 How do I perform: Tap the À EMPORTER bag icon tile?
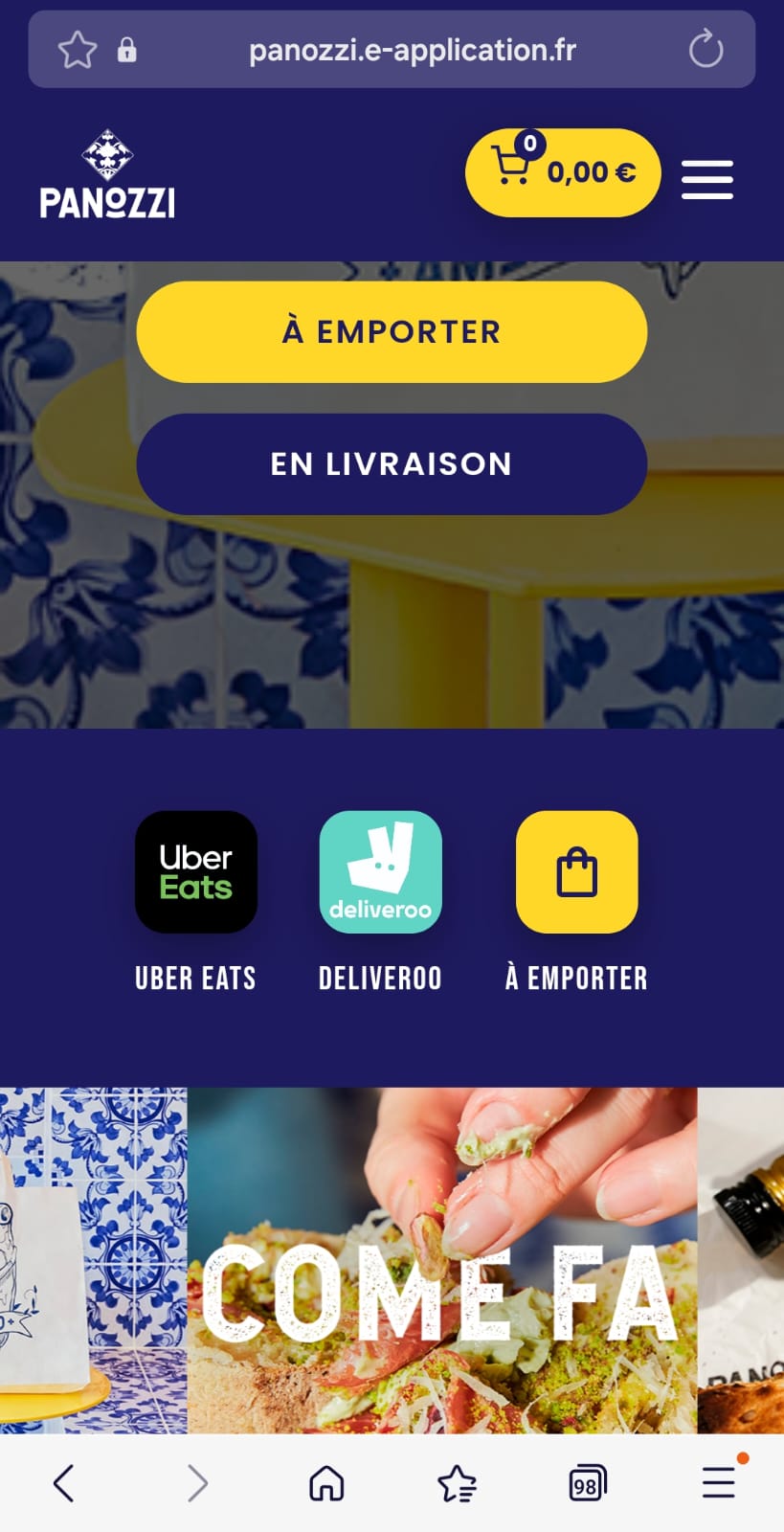click(576, 872)
